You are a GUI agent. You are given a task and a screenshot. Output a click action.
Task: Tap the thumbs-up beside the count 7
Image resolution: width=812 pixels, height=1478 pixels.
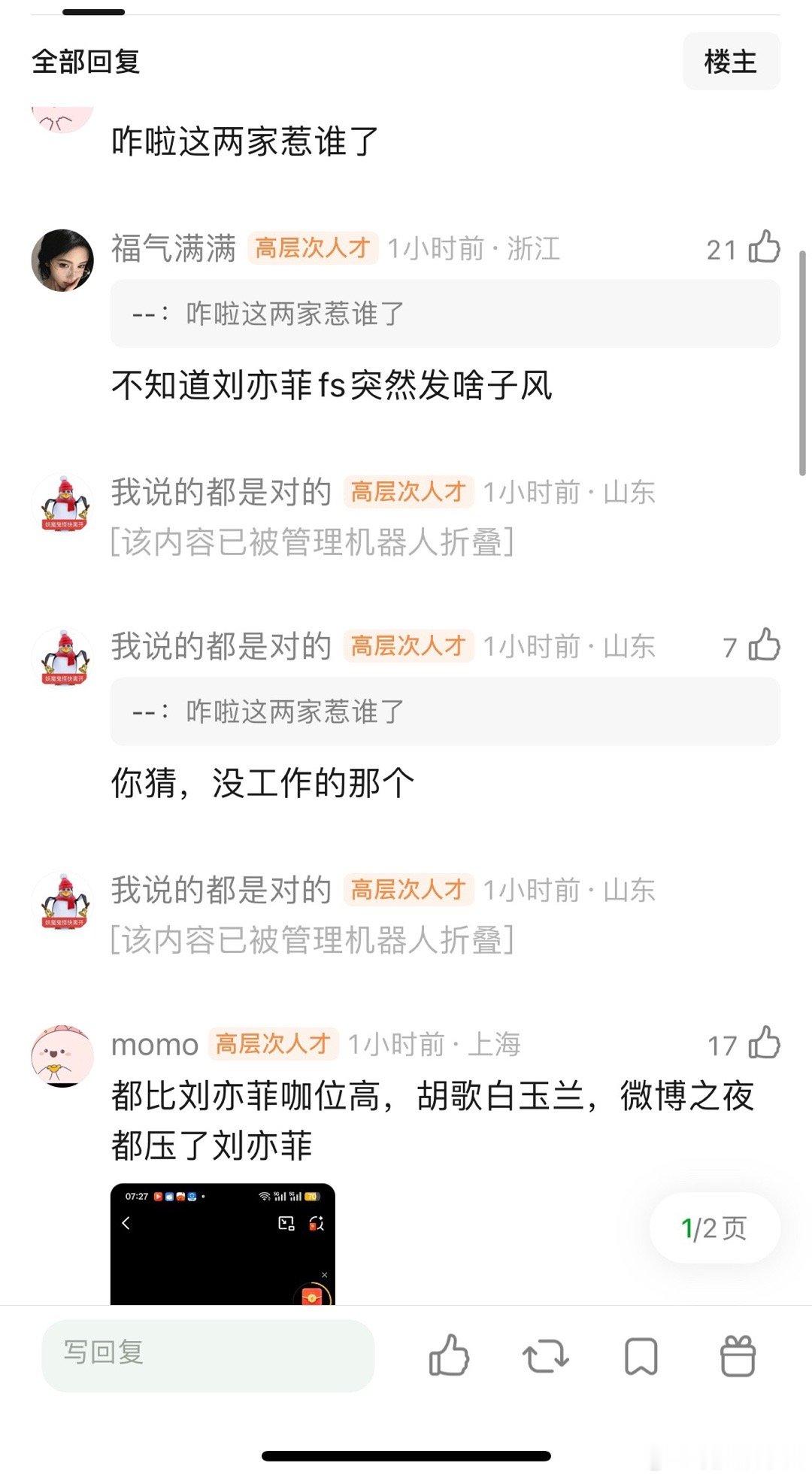767,647
